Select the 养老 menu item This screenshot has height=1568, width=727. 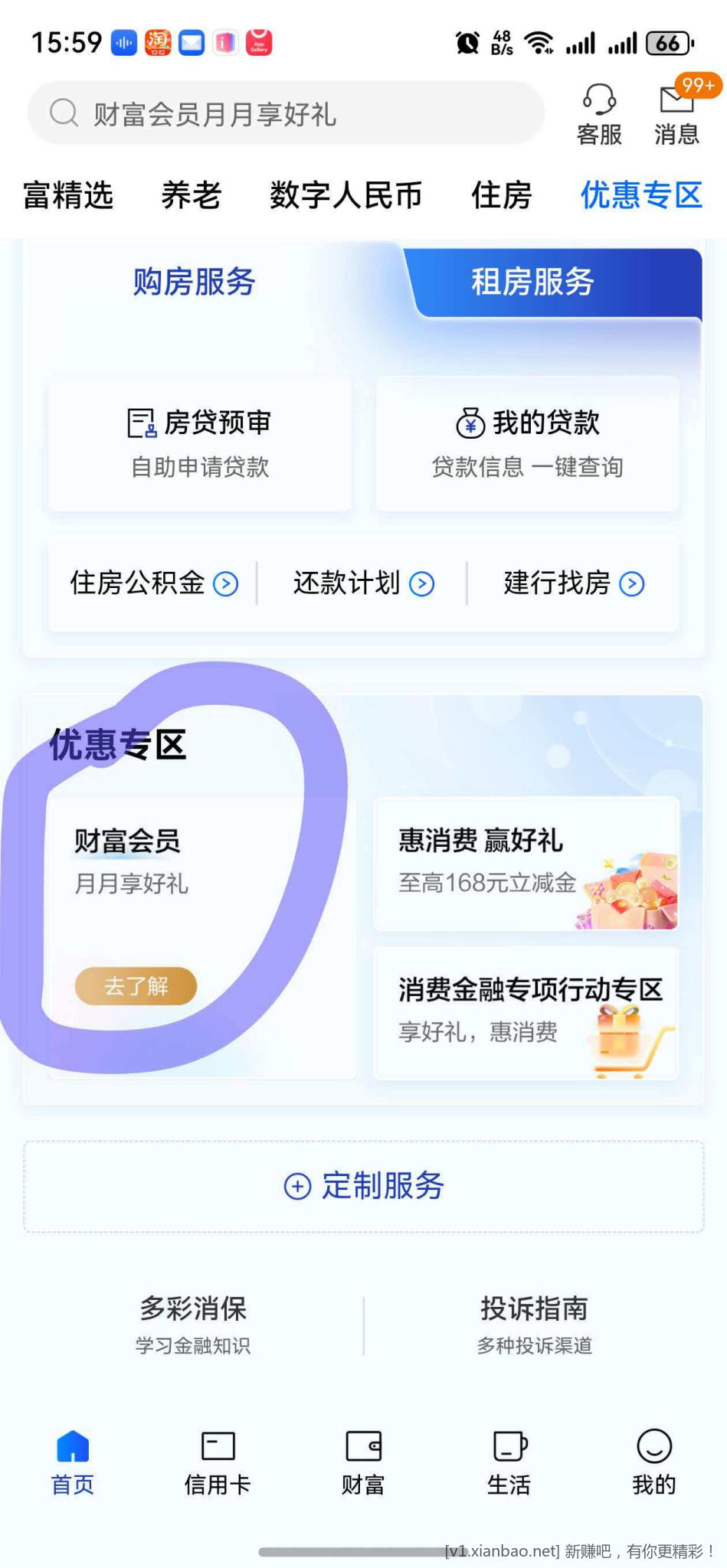pyautogui.click(x=190, y=196)
